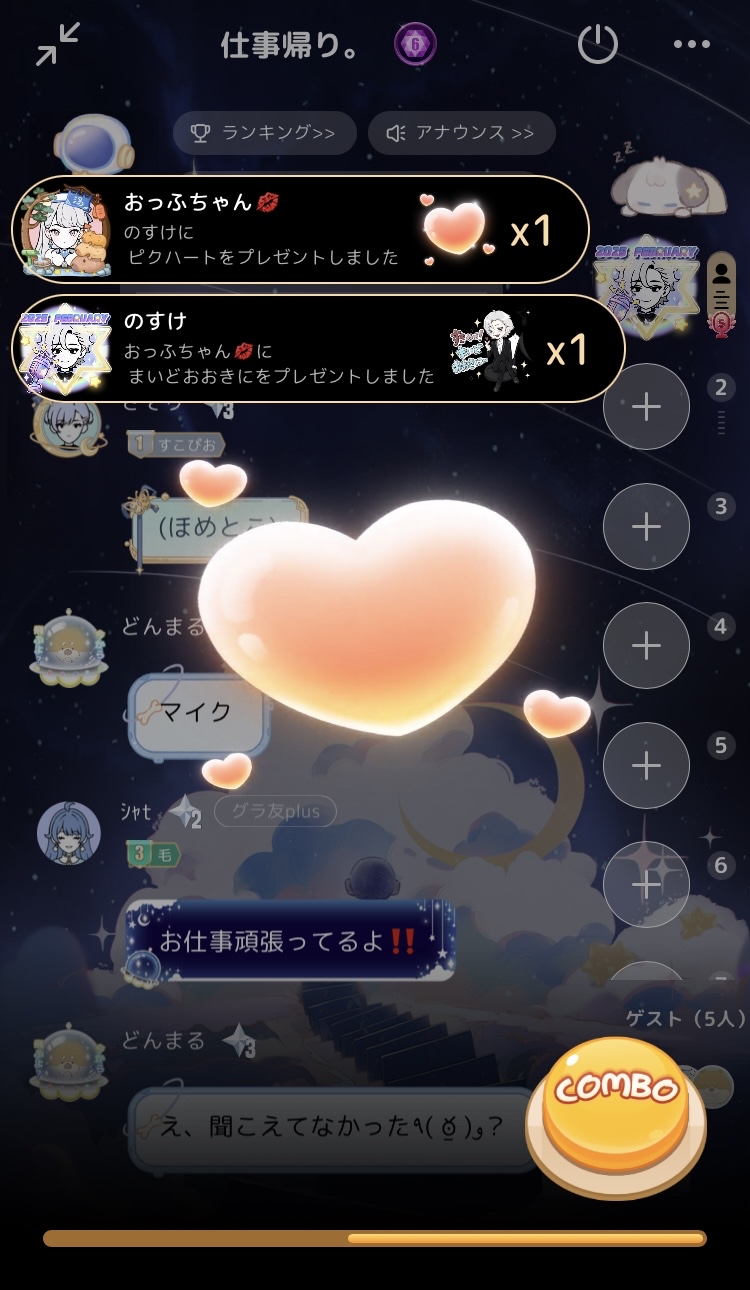This screenshot has height=1290, width=750.
Task: Join empty seat number 2
Action: point(647,407)
